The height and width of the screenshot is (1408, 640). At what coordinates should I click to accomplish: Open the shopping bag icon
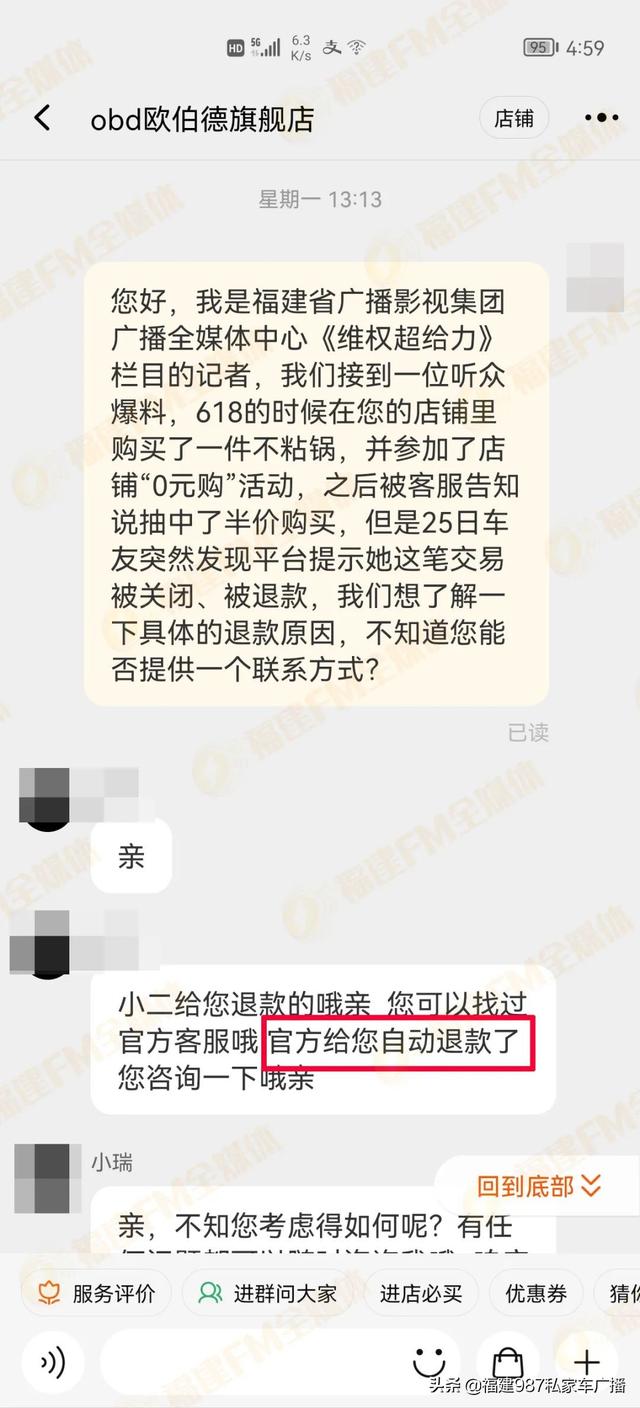coord(508,1362)
